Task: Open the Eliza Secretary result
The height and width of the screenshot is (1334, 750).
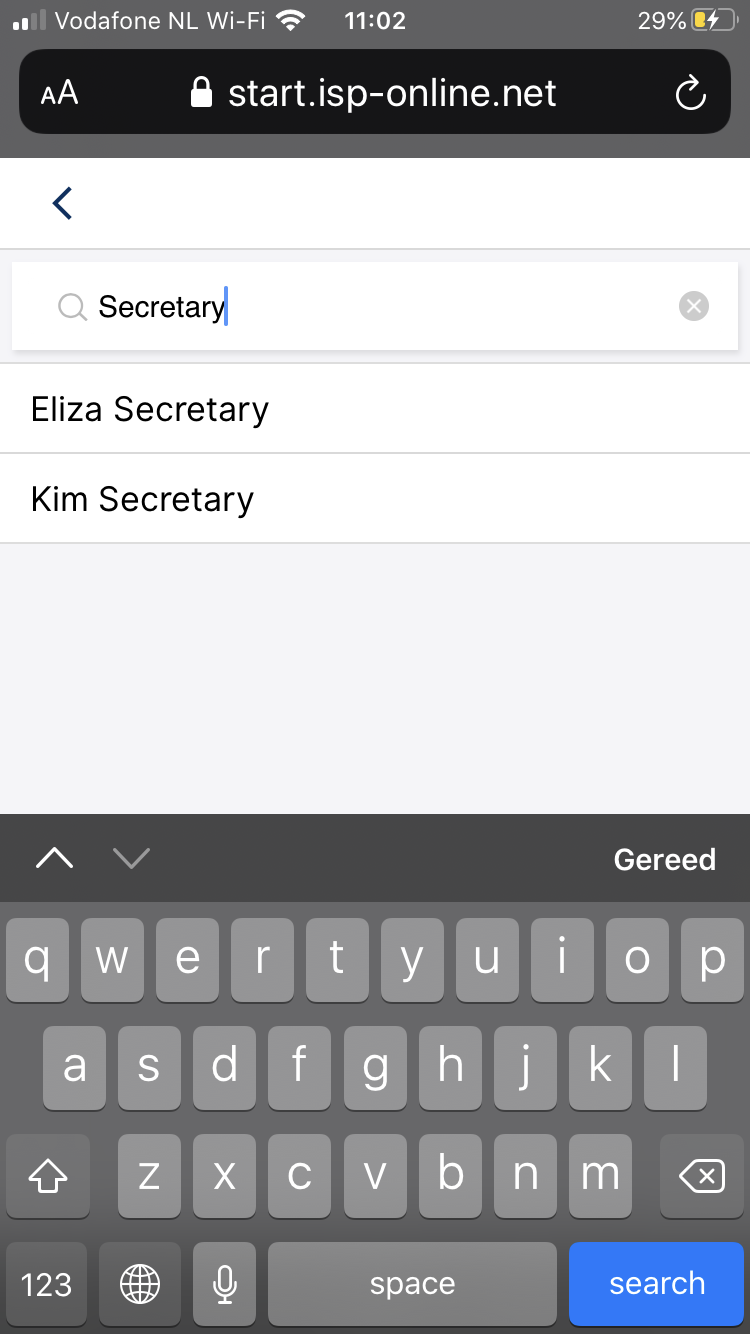Action: coord(375,409)
